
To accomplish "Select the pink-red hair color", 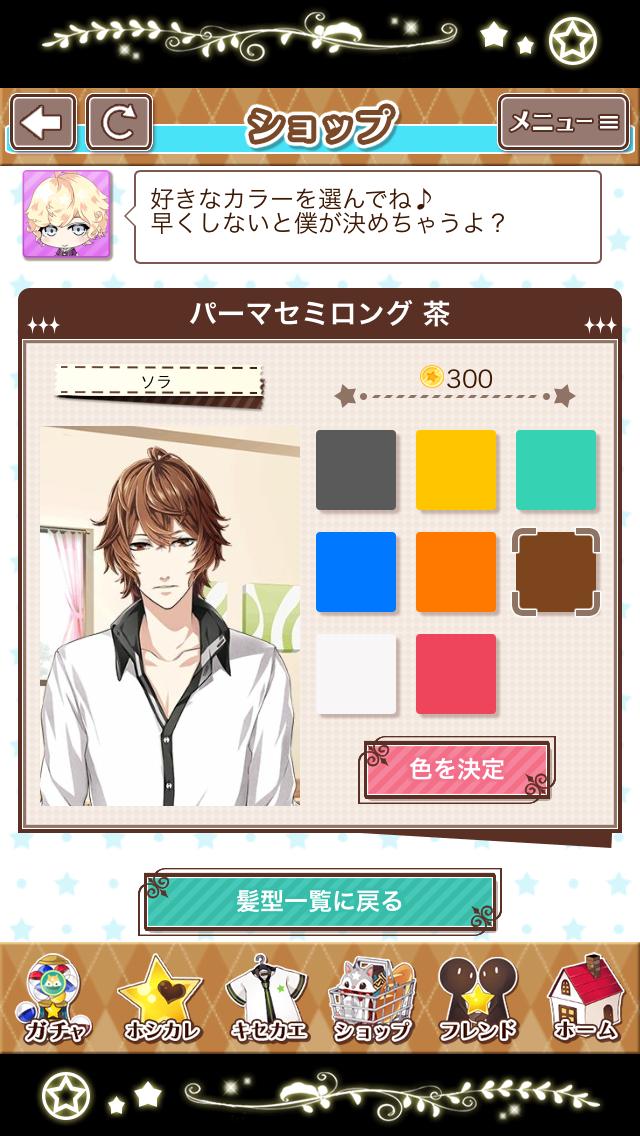I will coord(456,674).
